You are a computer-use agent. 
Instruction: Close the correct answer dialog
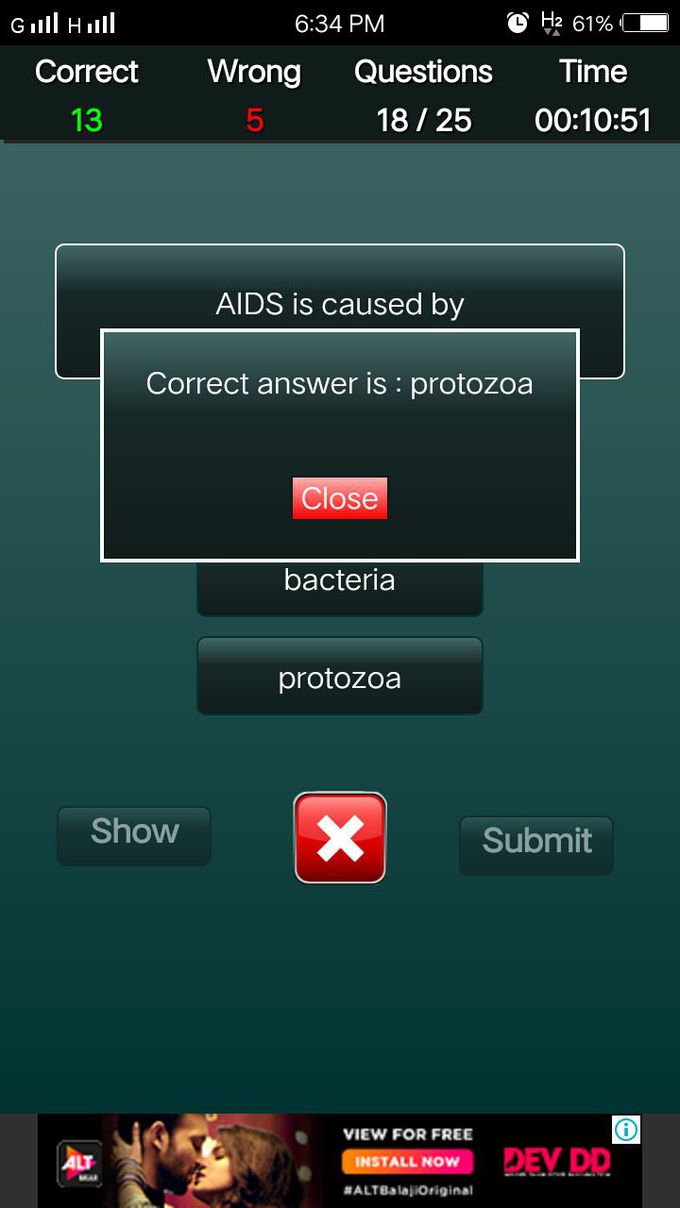(x=339, y=498)
